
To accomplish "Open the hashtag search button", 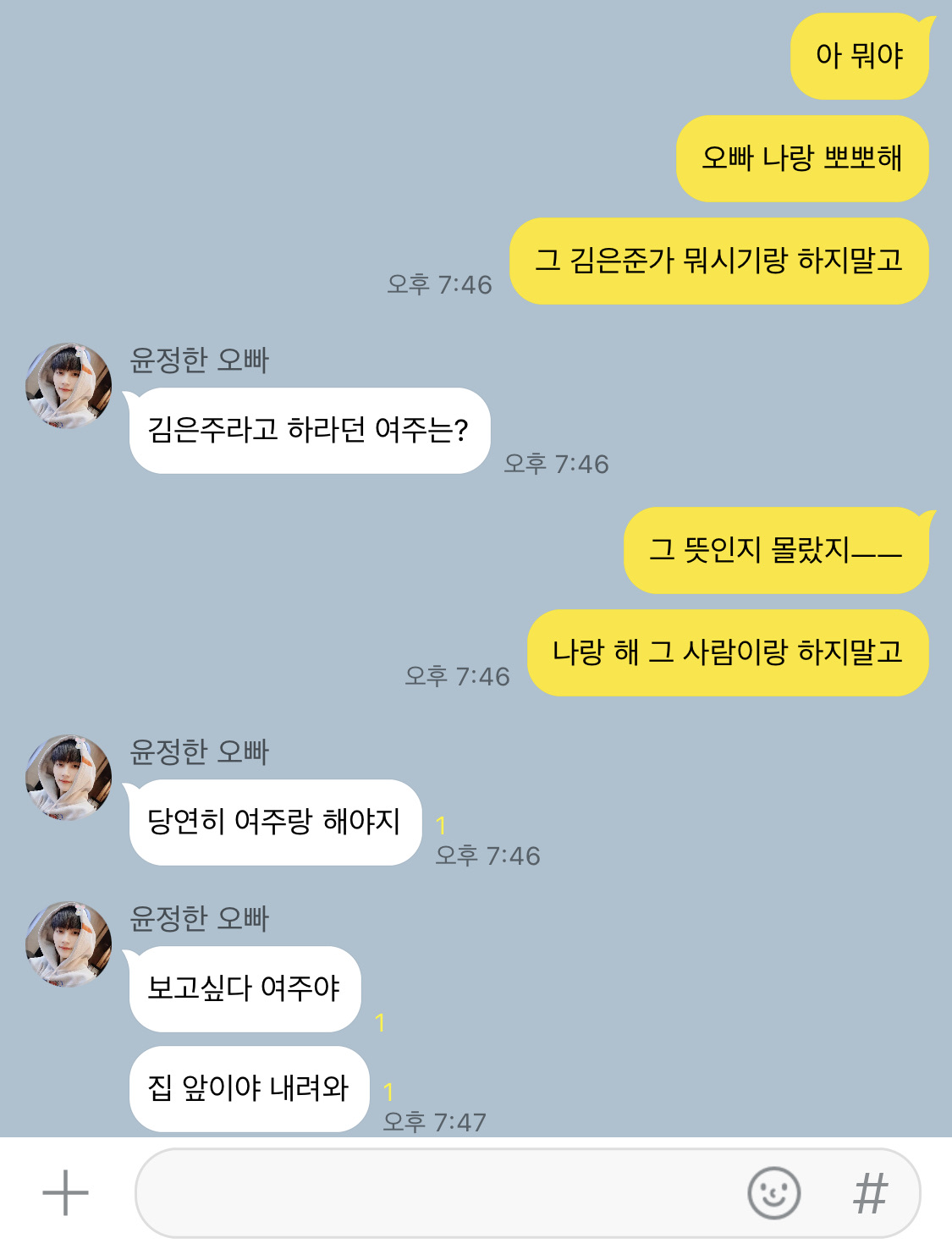I will (x=870, y=1193).
